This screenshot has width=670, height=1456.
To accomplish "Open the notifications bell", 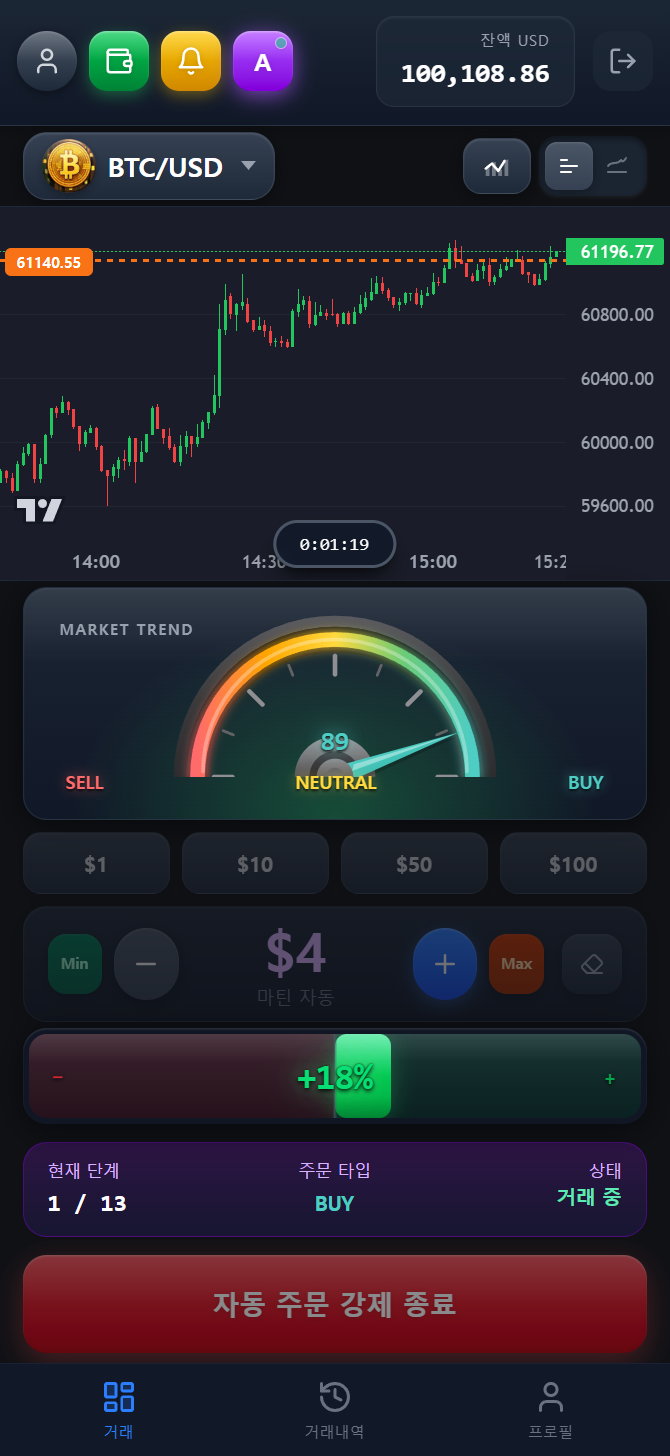I will click(x=191, y=61).
